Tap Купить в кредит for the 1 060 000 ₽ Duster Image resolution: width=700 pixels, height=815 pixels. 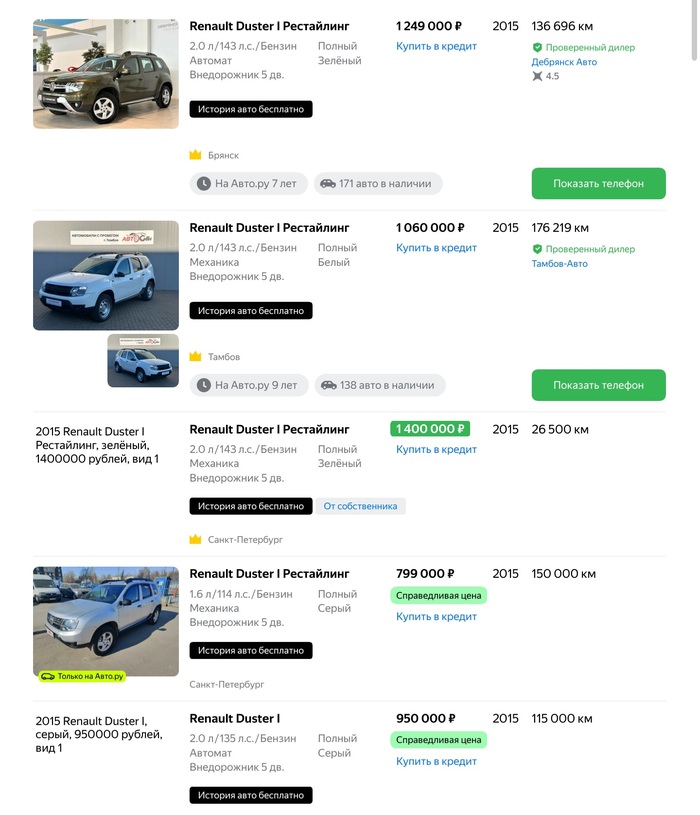[436, 248]
